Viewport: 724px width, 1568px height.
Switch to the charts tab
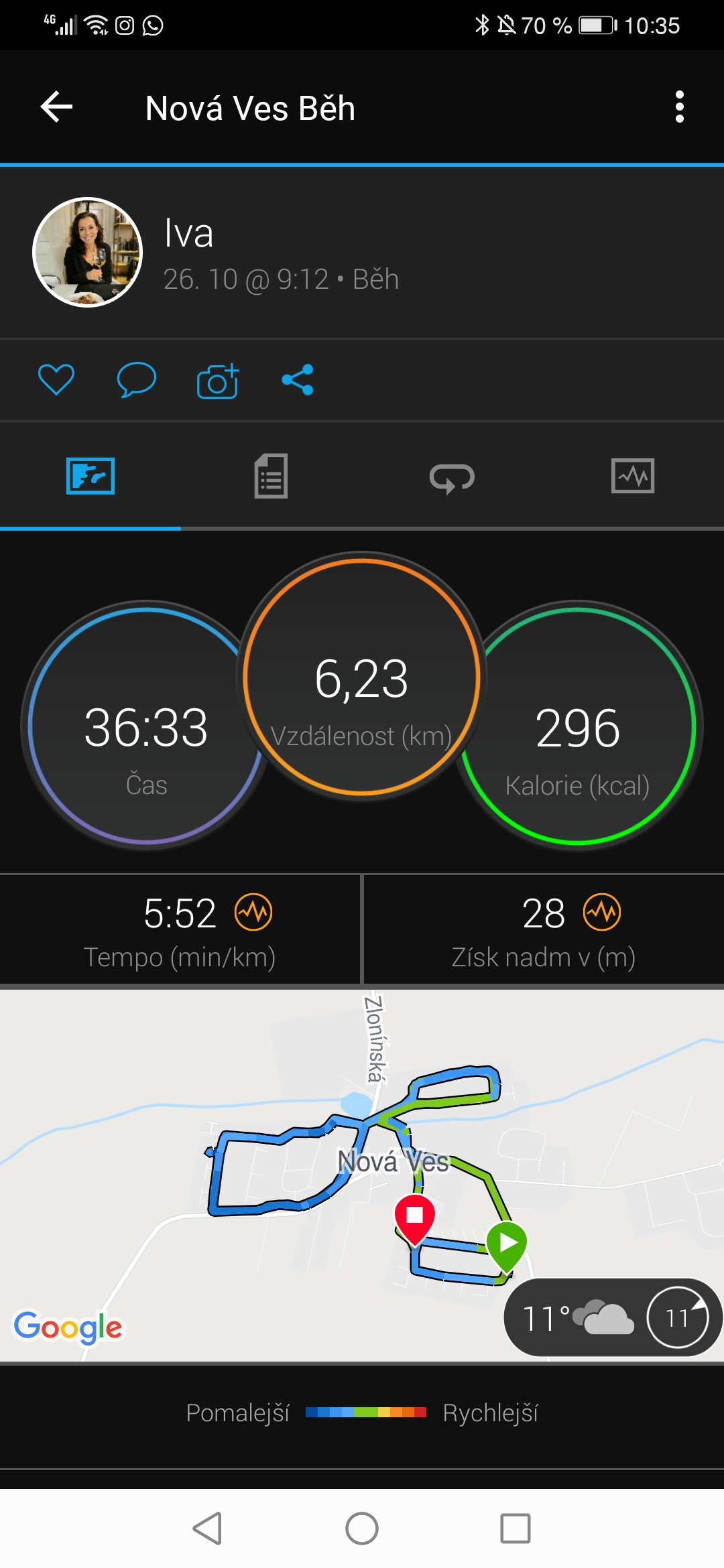tap(633, 476)
